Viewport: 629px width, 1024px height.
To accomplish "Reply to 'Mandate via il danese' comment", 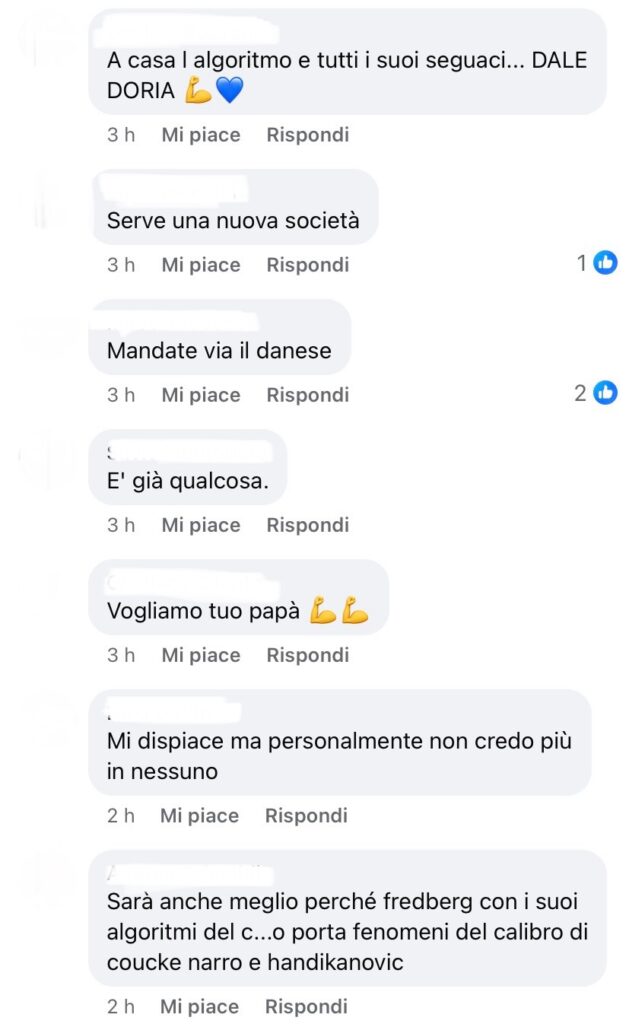I will click(307, 394).
